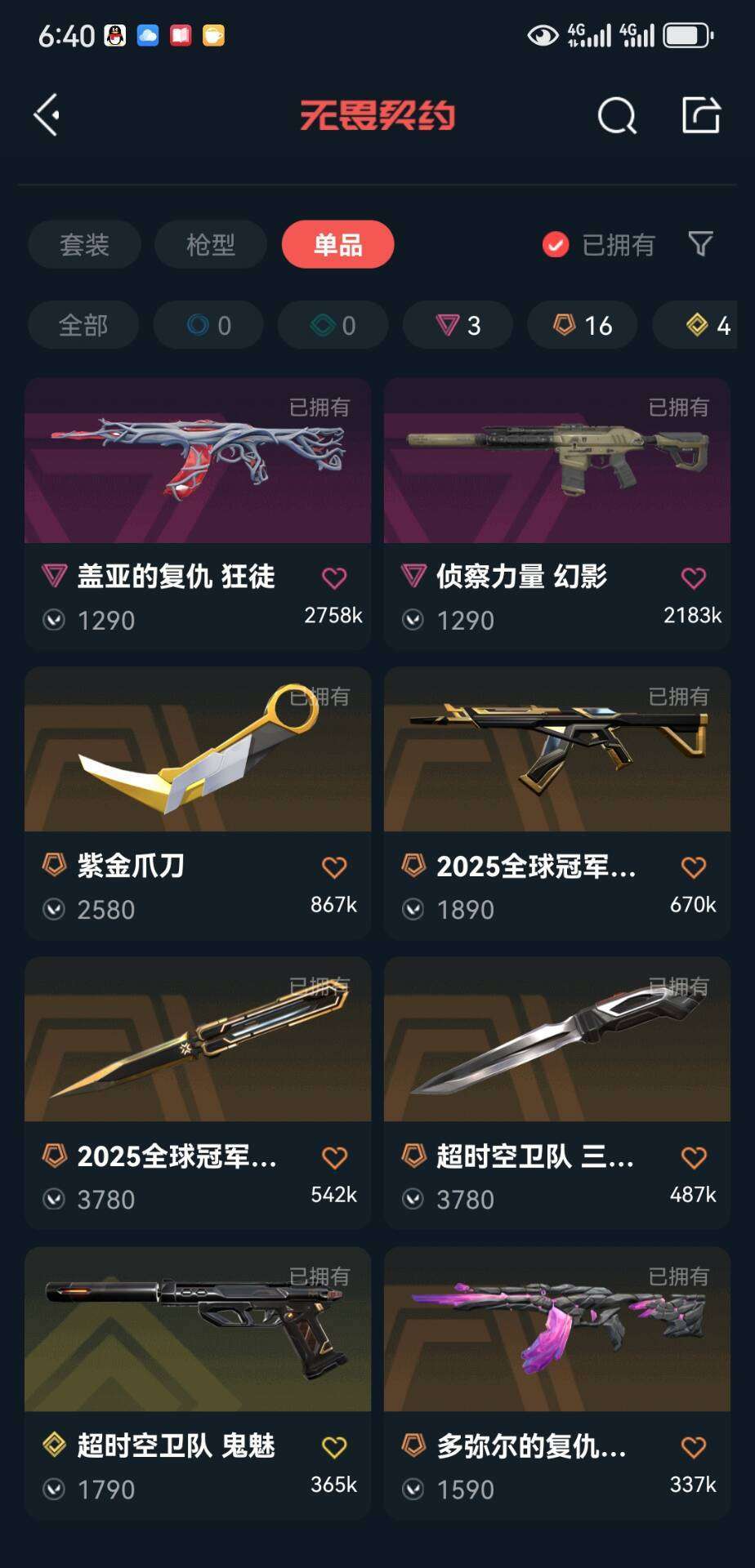Open the search function

click(x=617, y=116)
